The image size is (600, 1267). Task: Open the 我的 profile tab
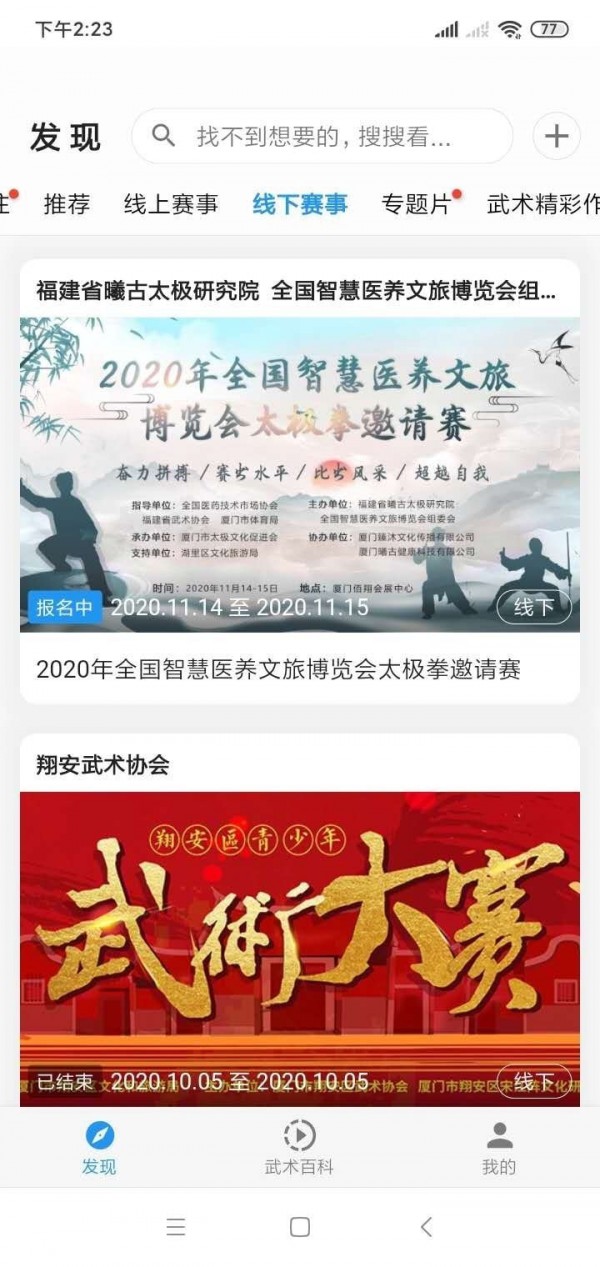(x=499, y=1147)
